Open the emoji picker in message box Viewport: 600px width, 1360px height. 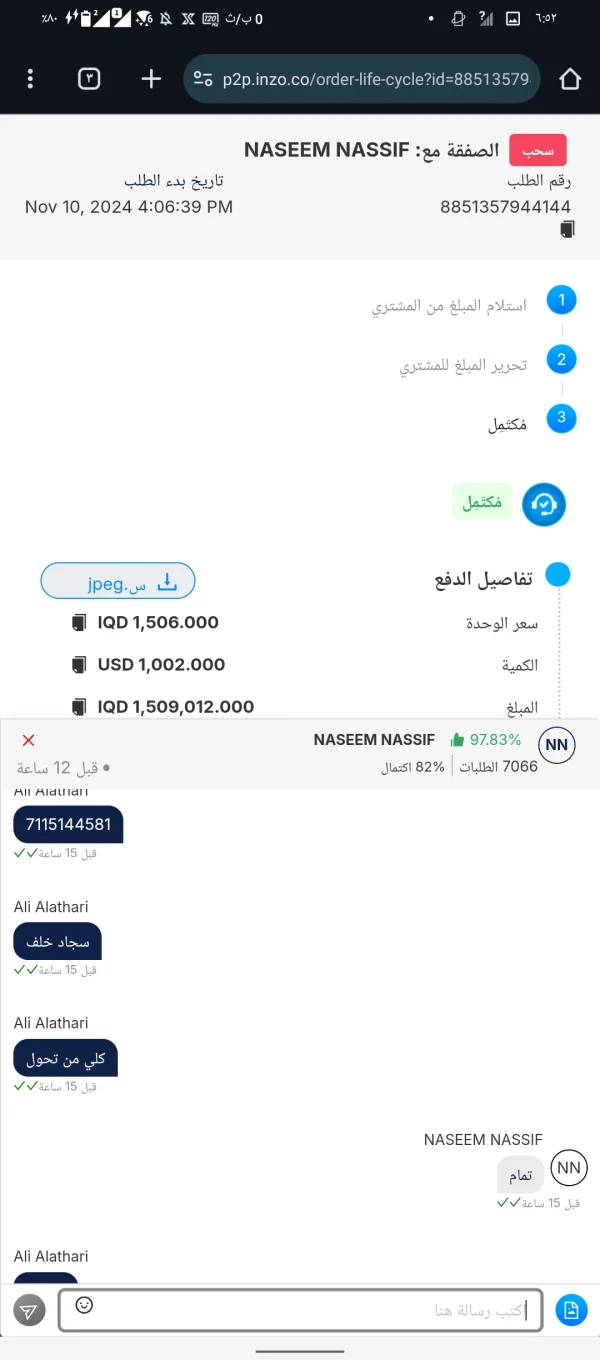click(x=85, y=1305)
